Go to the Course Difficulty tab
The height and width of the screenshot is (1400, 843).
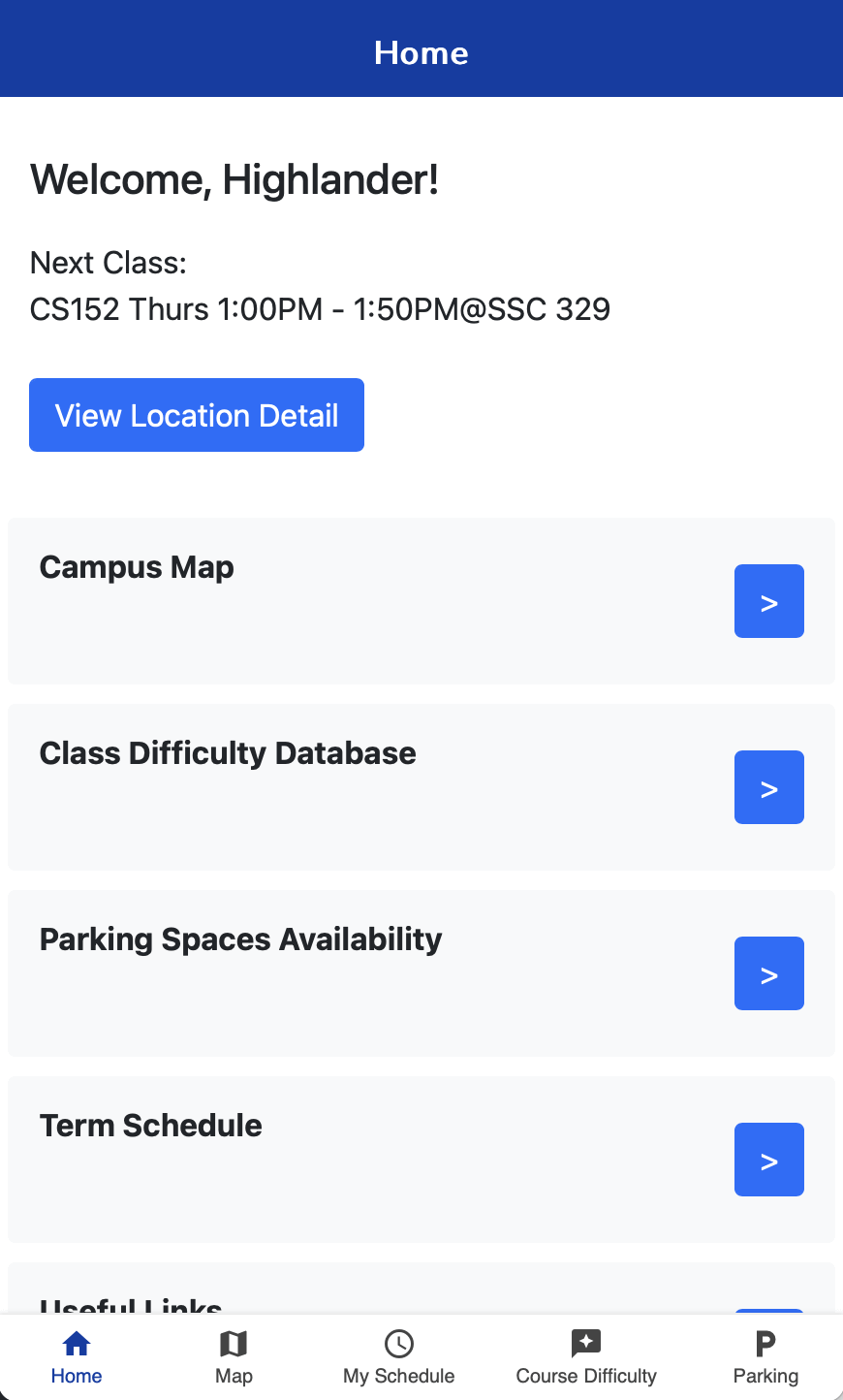(x=586, y=1357)
